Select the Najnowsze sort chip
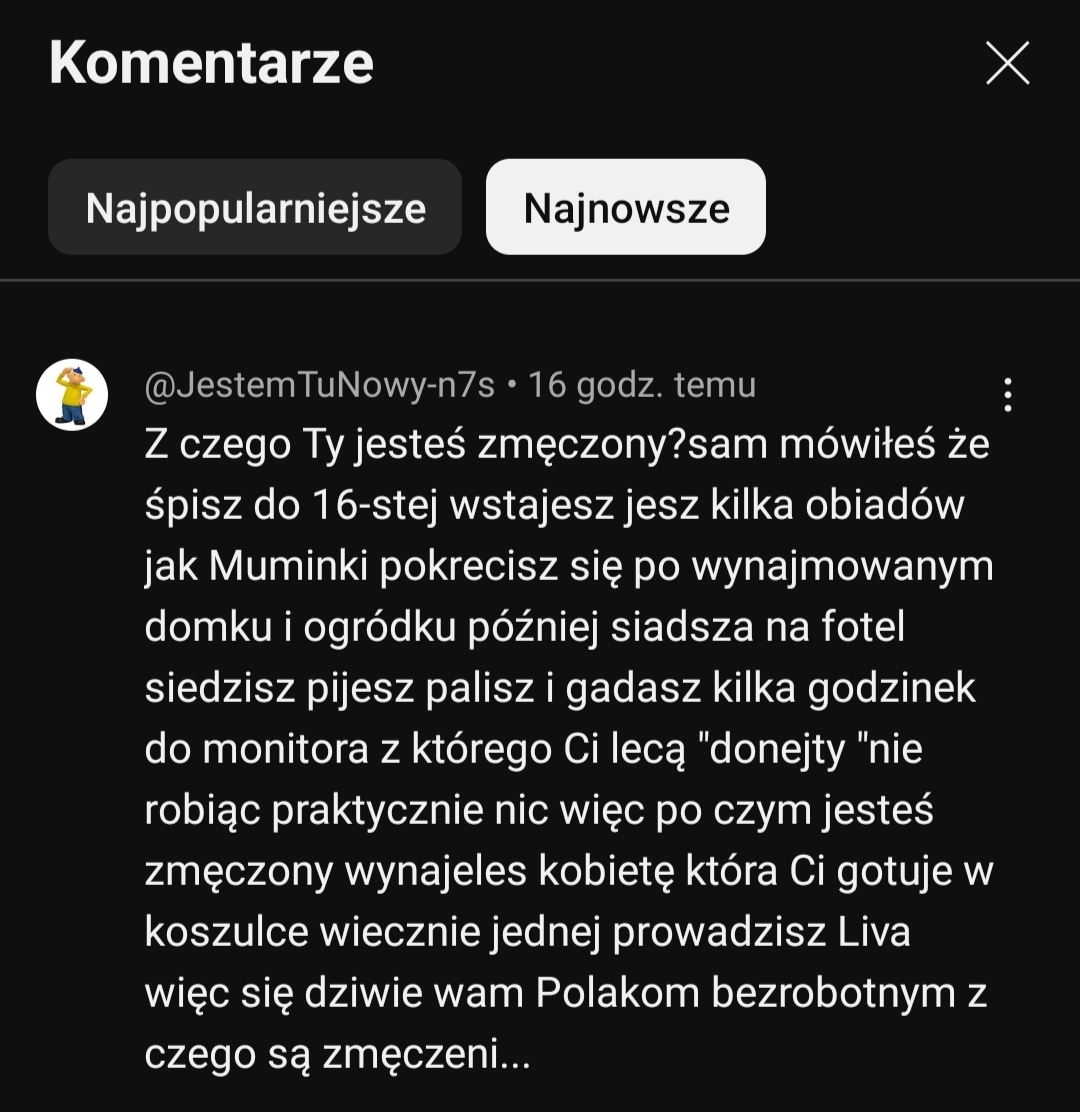The width and height of the screenshot is (1080, 1112). (x=626, y=208)
